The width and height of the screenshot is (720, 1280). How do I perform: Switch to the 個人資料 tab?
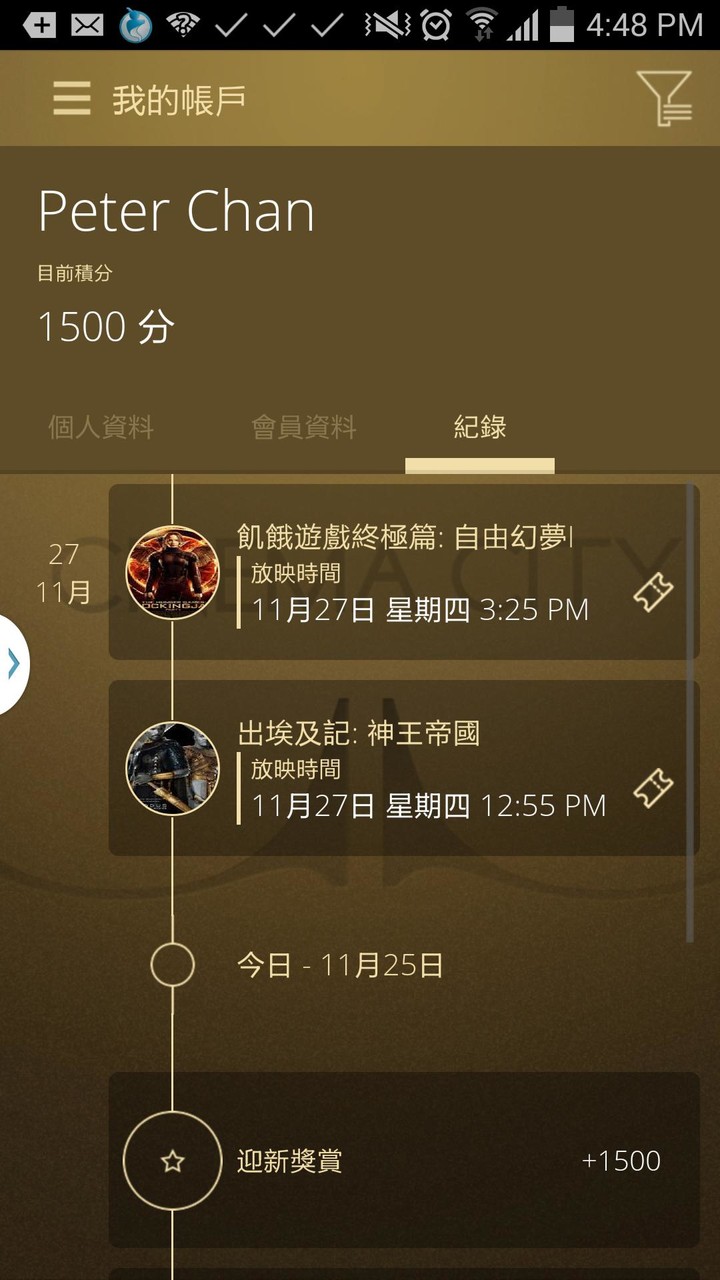point(101,428)
